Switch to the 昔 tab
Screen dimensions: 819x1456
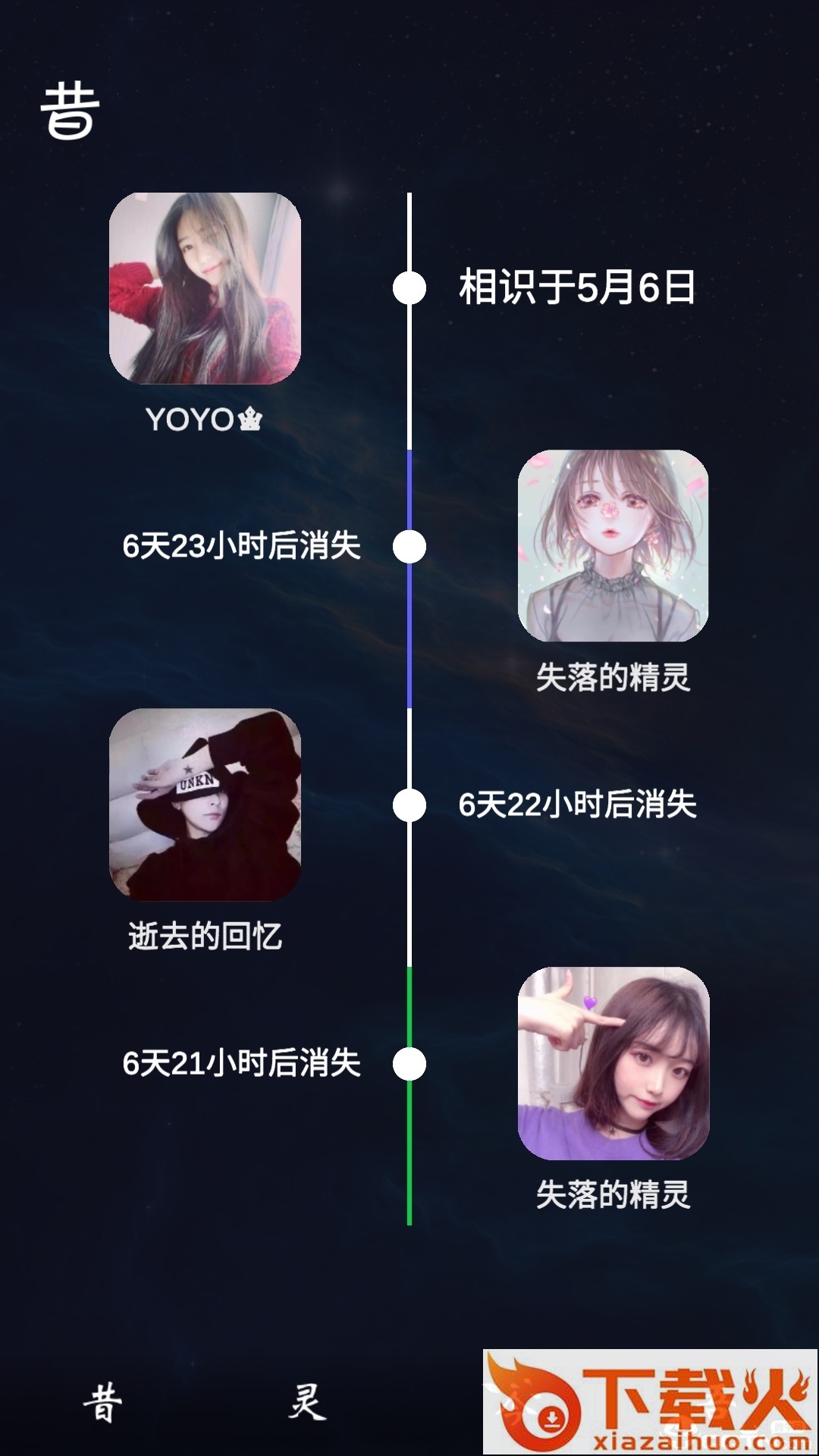[x=102, y=1403]
